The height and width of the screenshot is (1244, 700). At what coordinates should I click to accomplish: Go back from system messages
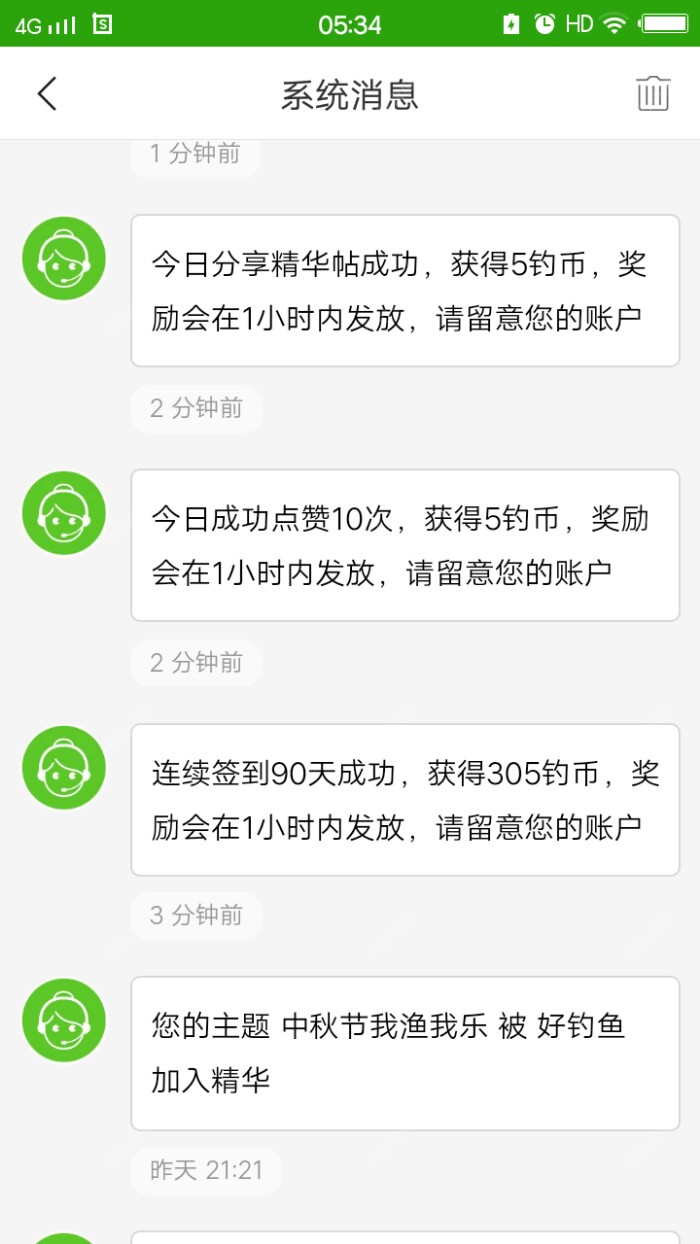click(x=47, y=94)
